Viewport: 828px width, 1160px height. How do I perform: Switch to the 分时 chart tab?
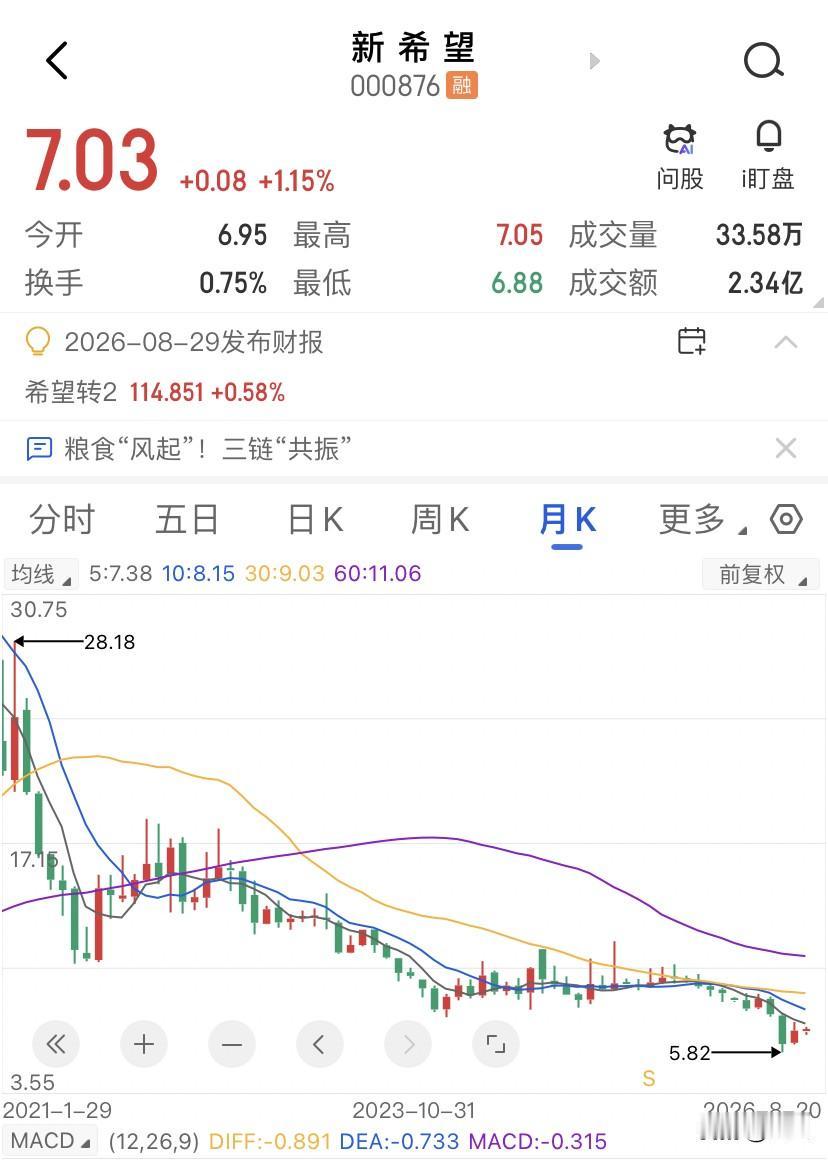coord(62,519)
